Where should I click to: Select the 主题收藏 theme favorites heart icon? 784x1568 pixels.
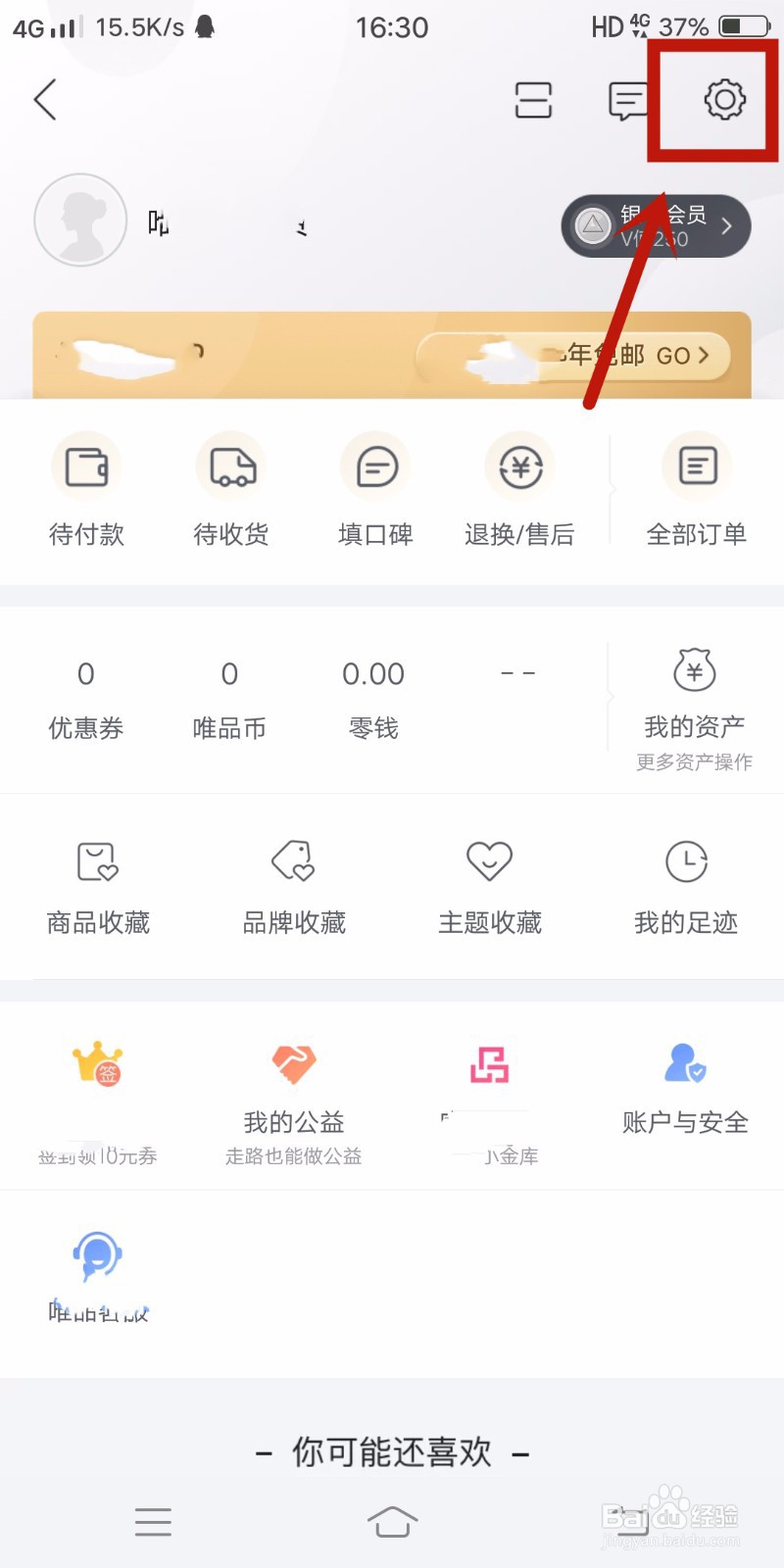click(488, 862)
